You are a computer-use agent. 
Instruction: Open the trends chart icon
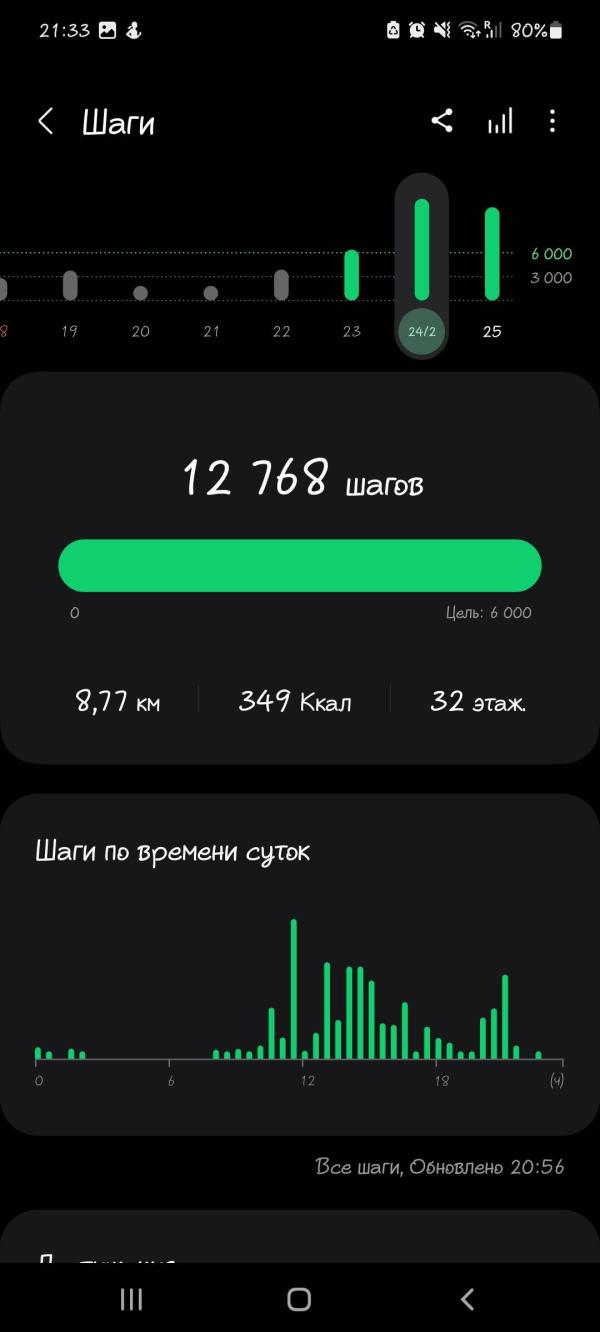tap(499, 121)
